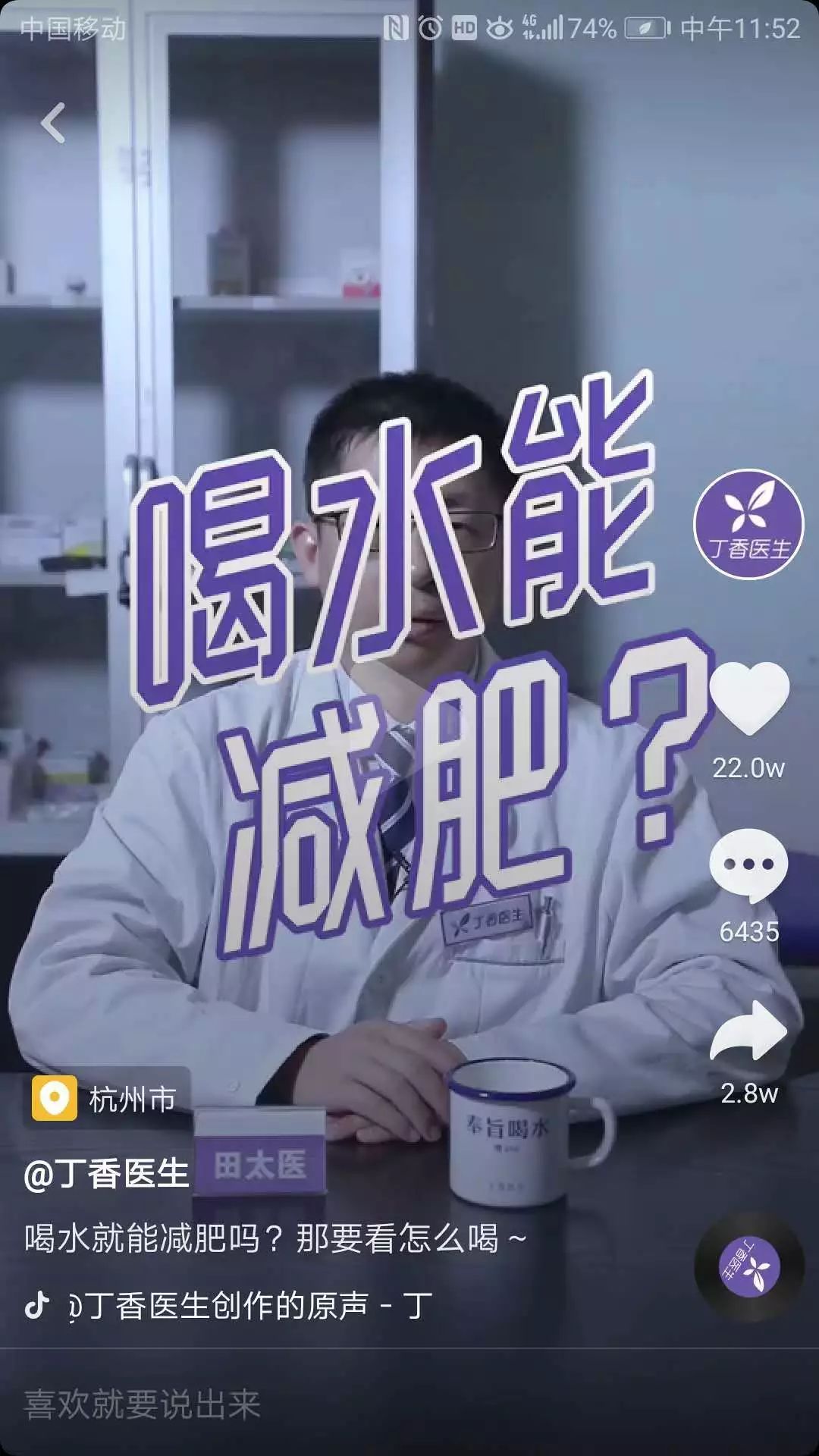This screenshot has height=1456, width=819.
Task: Open the 丁香医生 avatar profile
Action: pos(748,524)
